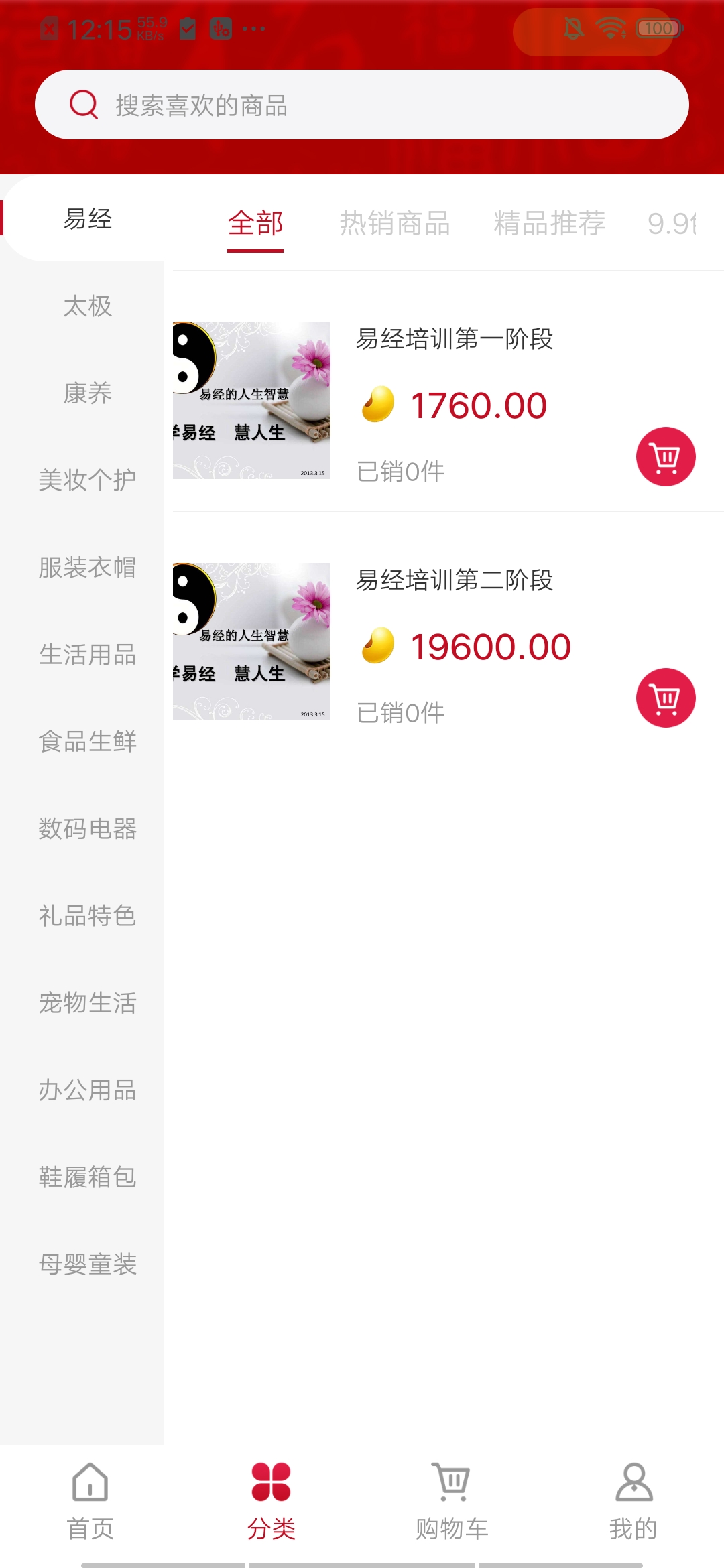Viewport: 724px width, 1568px height.
Task: Switch to the 精品推荐 tab
Action: [548, 223]
